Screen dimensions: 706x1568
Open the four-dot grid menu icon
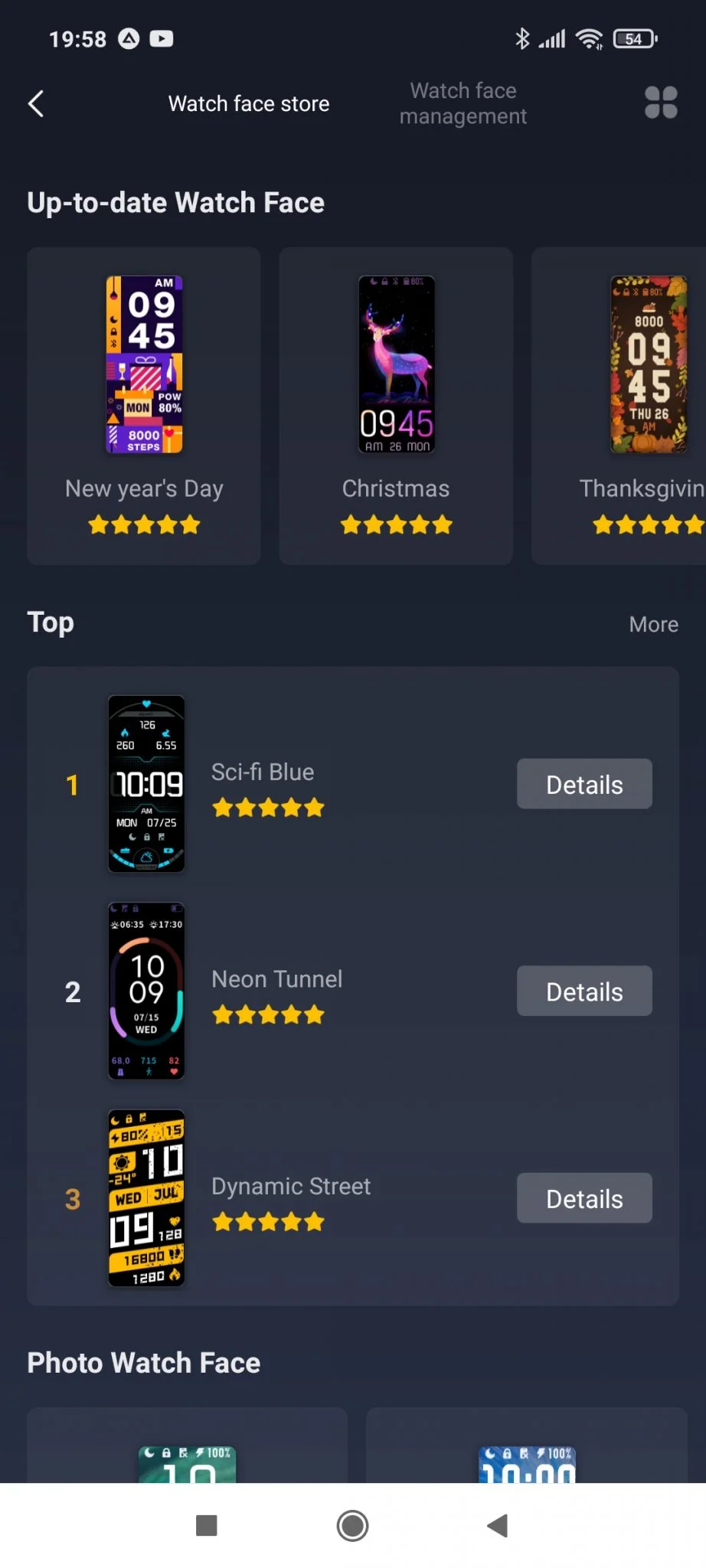pos(661,103)
